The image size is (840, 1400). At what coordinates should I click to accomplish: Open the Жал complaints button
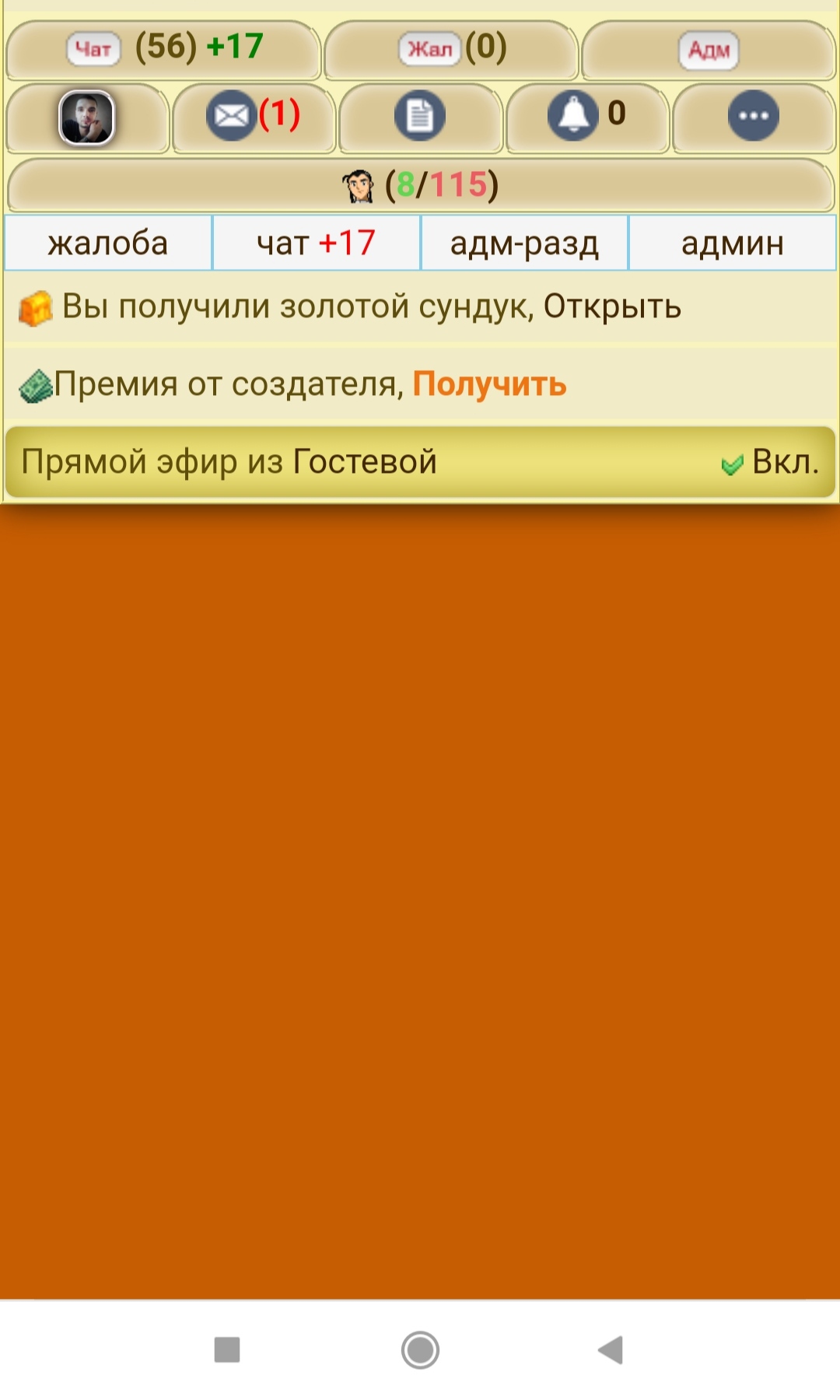pos(451,50)
